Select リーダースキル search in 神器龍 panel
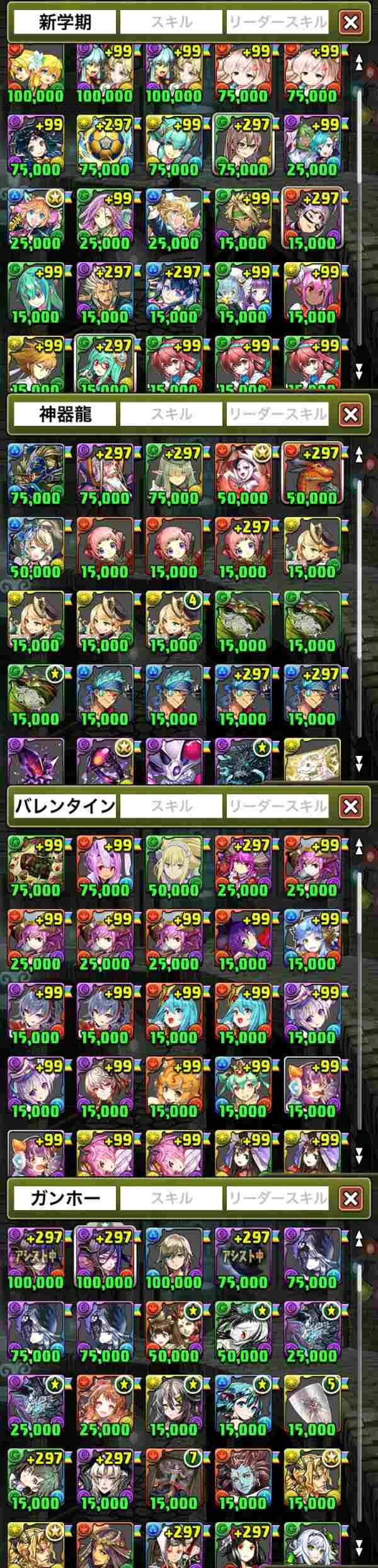The width and height of the screenshot is (378, 1568). tap(277, 415)
